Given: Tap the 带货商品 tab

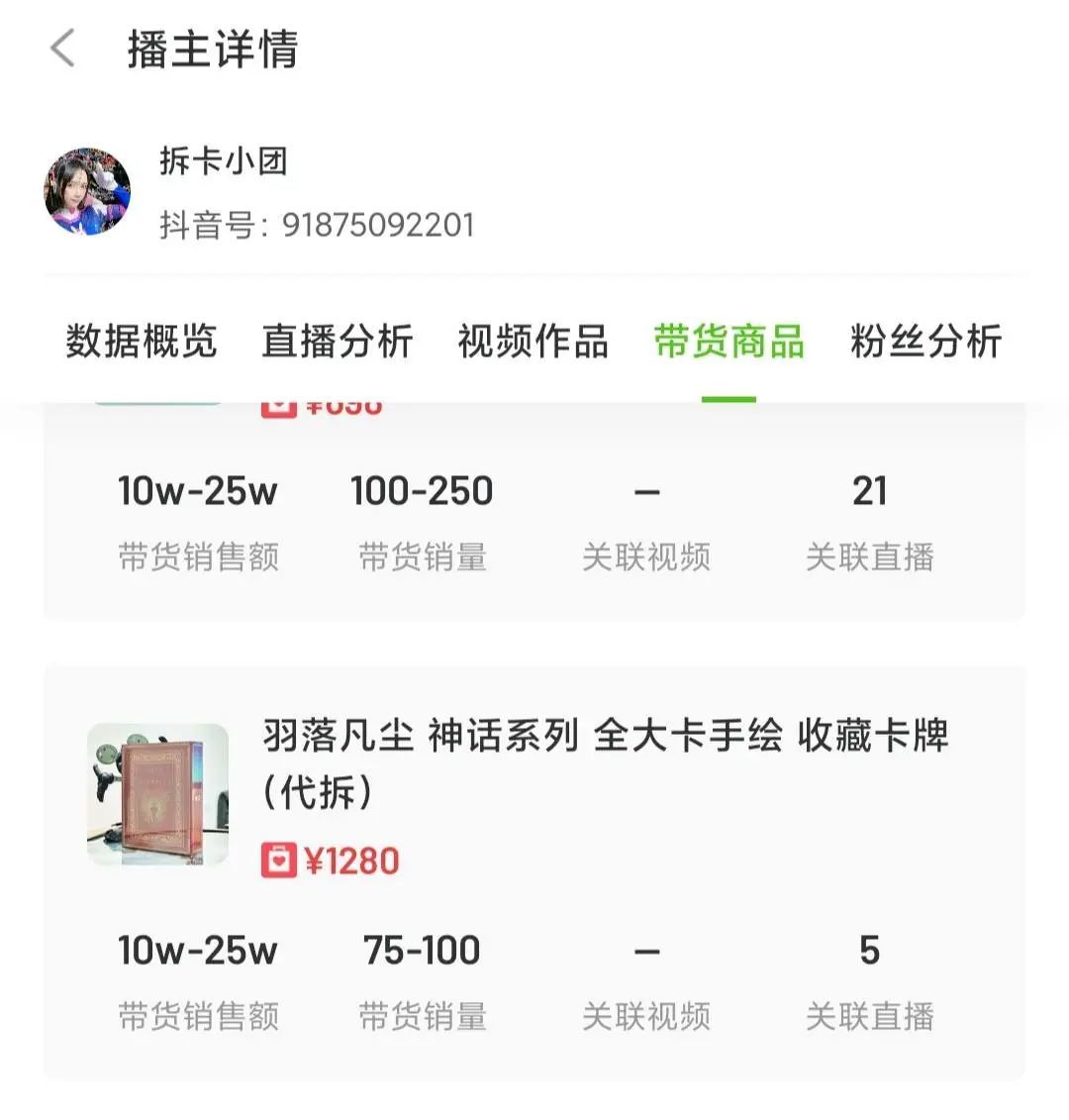Looking at the screenshot, I should tap(729, 342).
